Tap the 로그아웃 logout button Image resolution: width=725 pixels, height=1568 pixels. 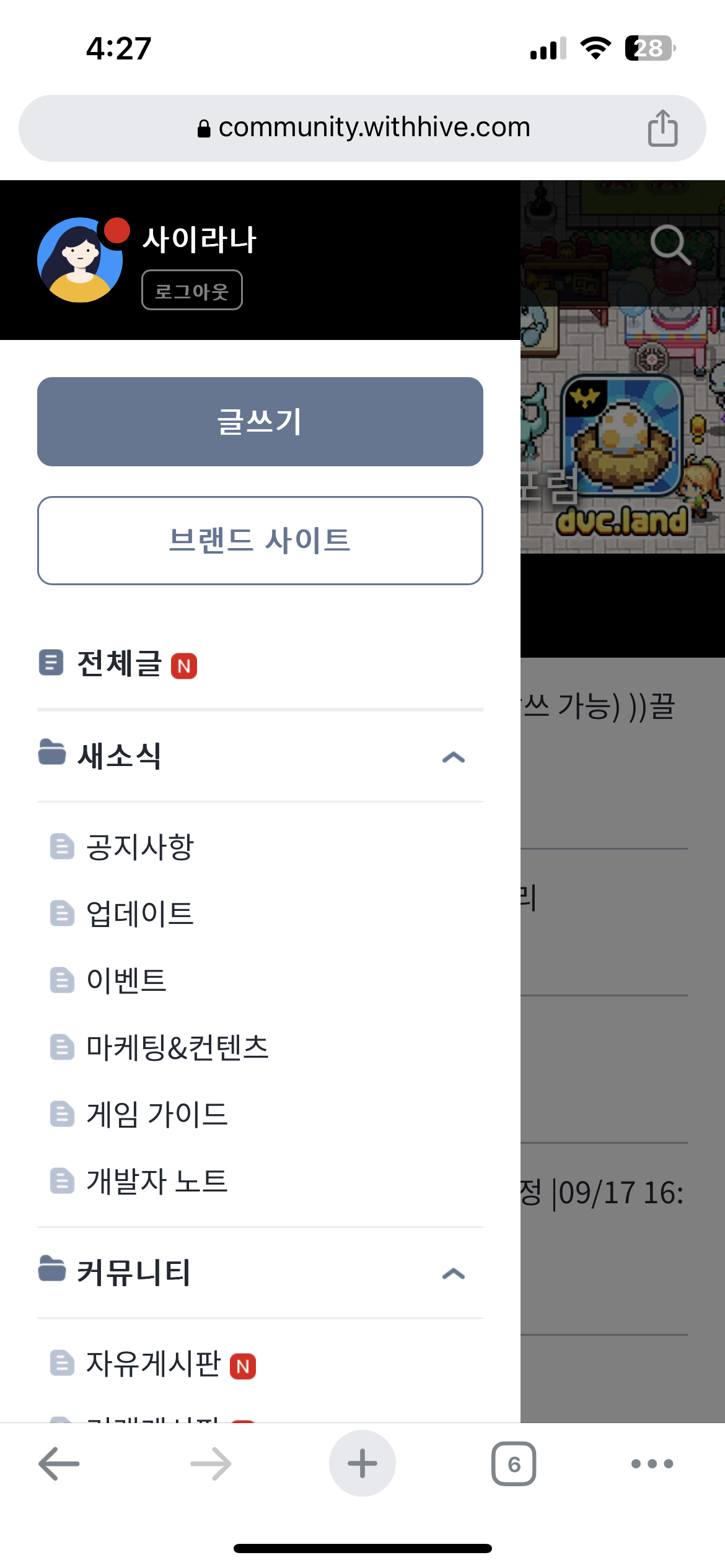[x=191, y=290]
